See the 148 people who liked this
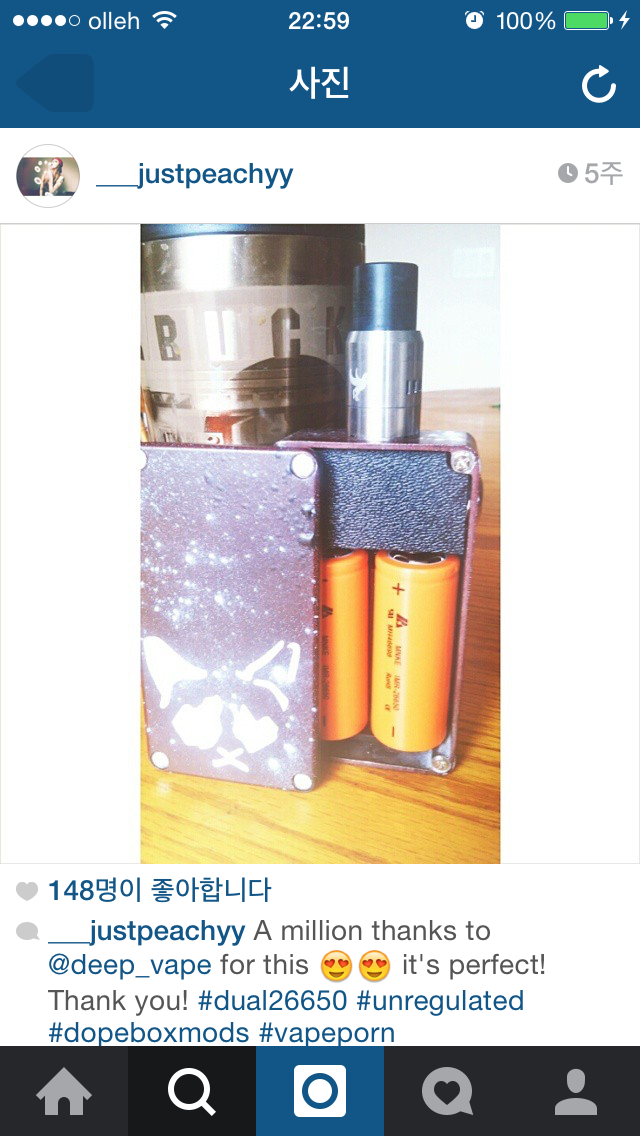640x1136 pixels. click(159, 890)
